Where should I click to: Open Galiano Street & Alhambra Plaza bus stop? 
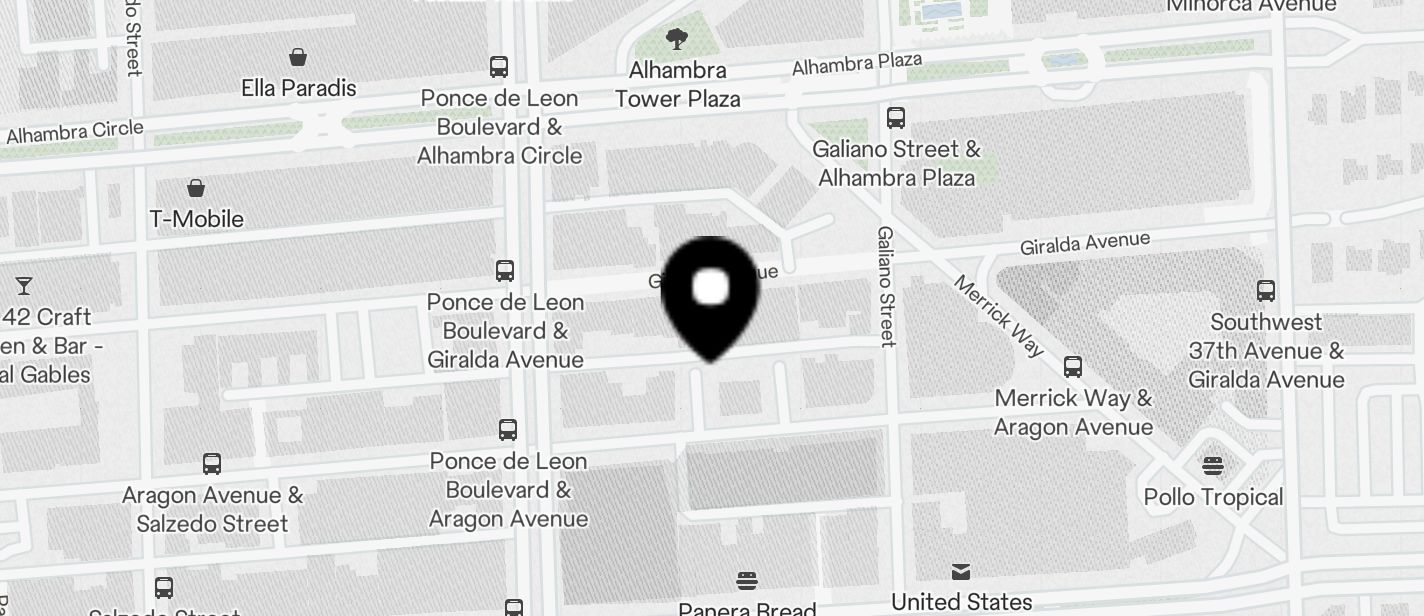896,118
